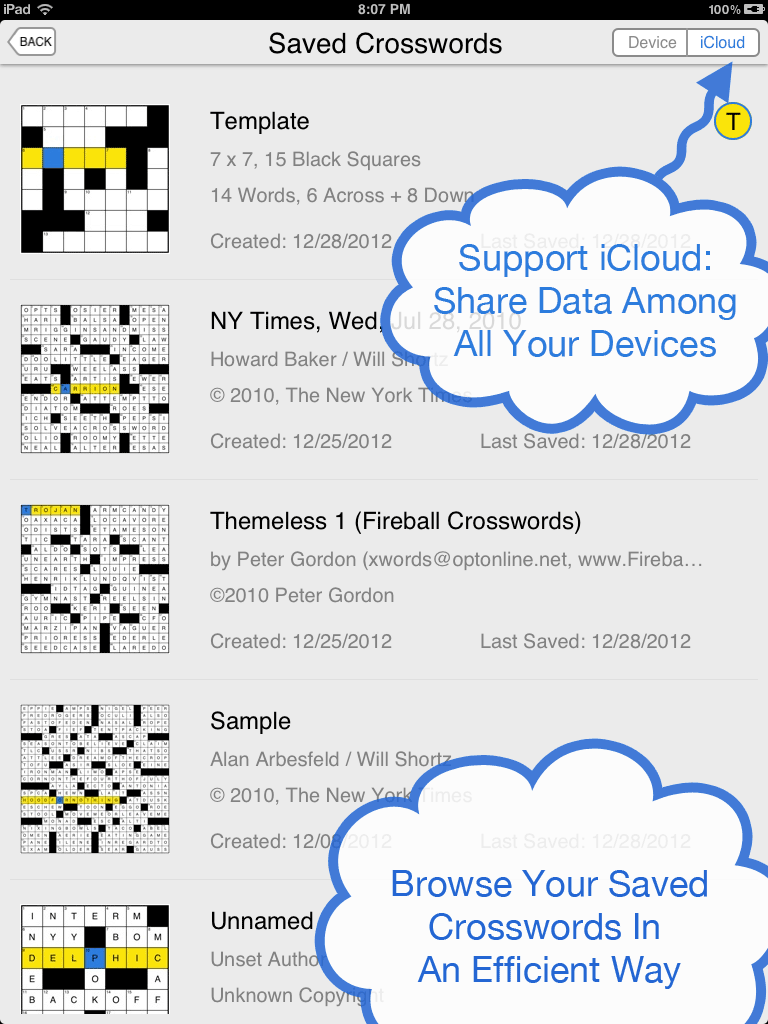Enable iCloud sharing mode

(722, 42)
